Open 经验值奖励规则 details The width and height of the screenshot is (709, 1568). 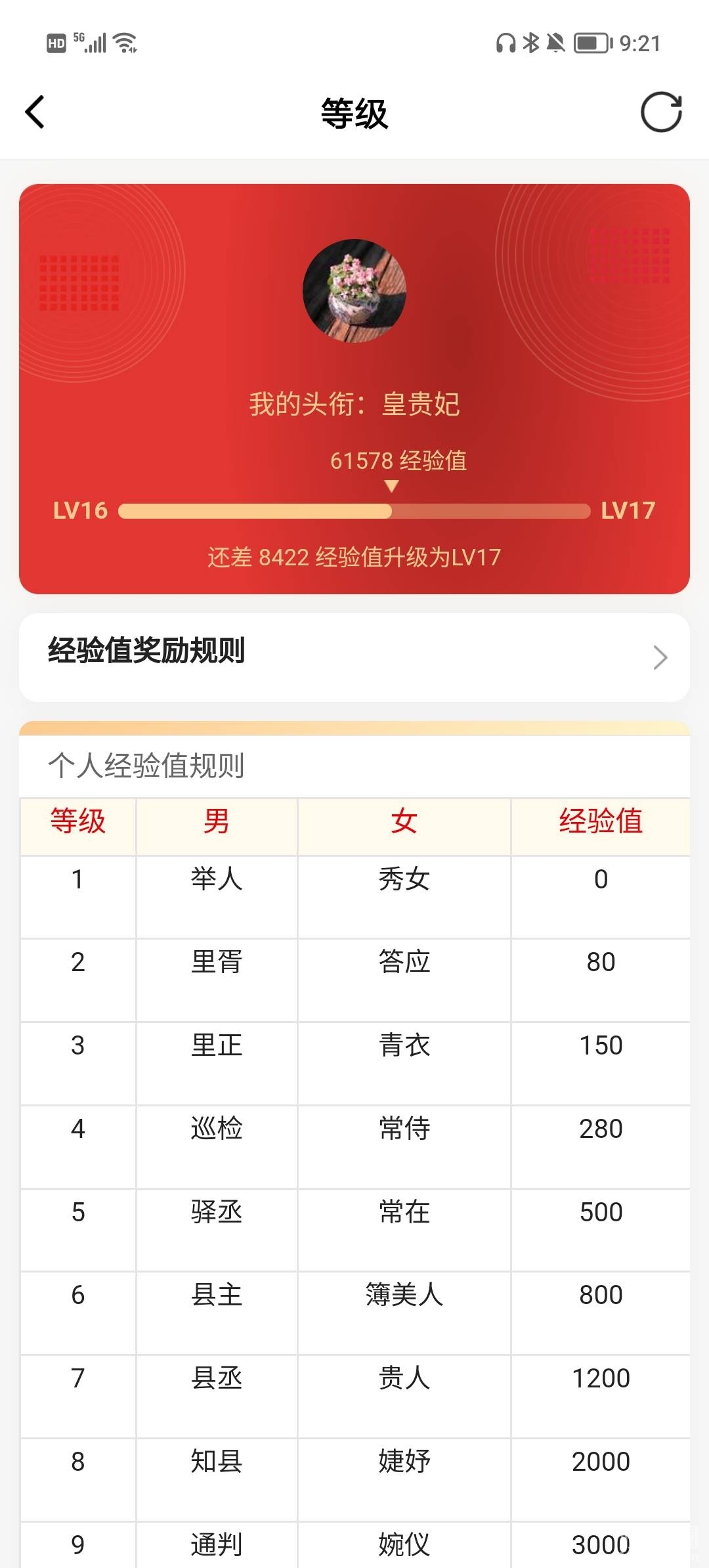[354, 657]
